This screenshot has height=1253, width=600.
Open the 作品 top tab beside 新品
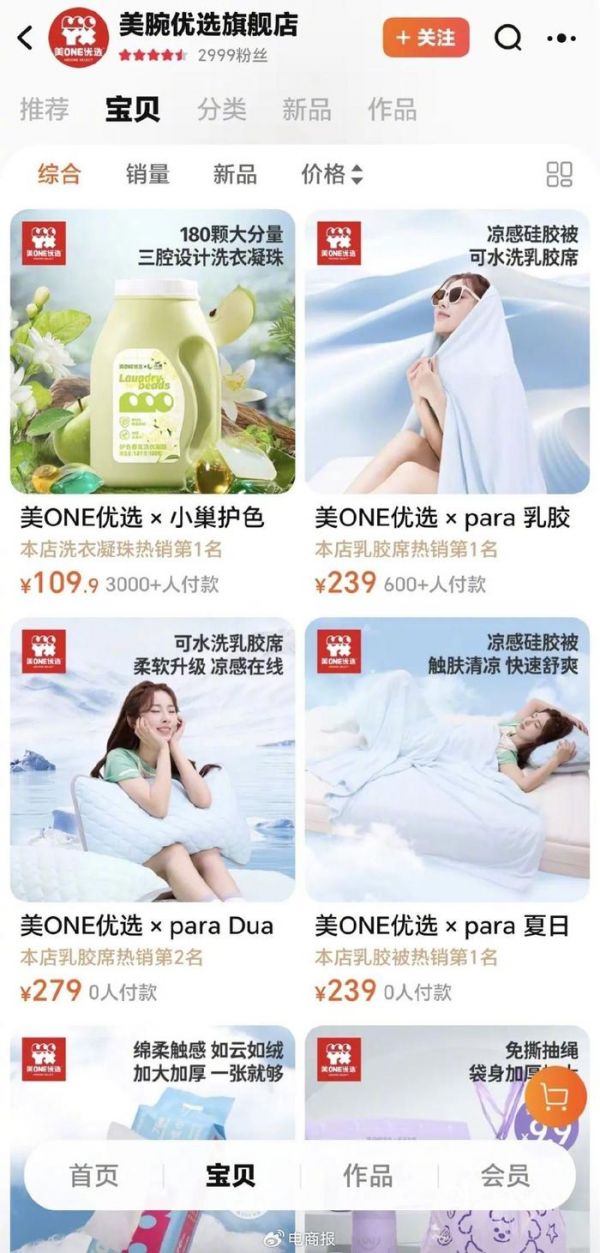coord(392,109)
